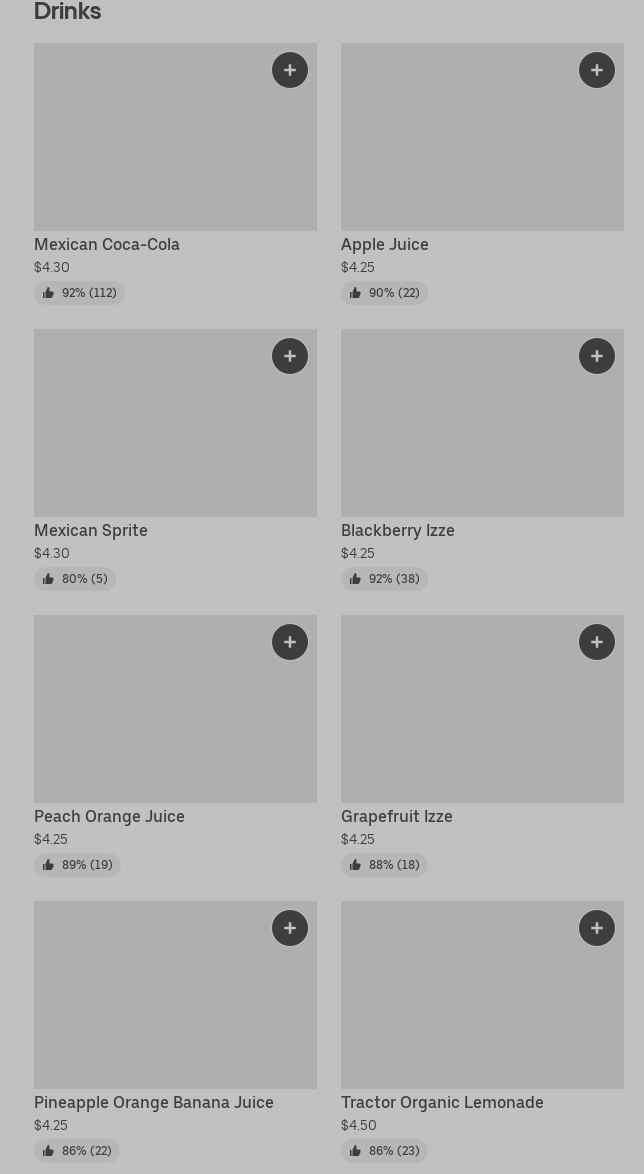
Task: Add Pineapple Orange Banana Juice to cart
Action: tap(290, 928)
